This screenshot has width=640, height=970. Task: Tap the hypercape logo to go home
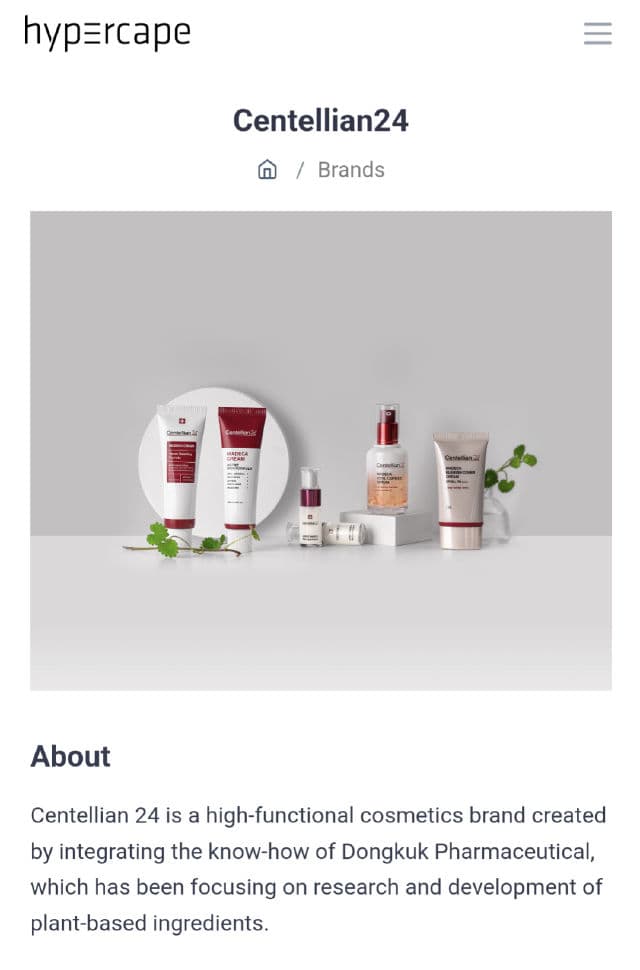coord(107,33)
